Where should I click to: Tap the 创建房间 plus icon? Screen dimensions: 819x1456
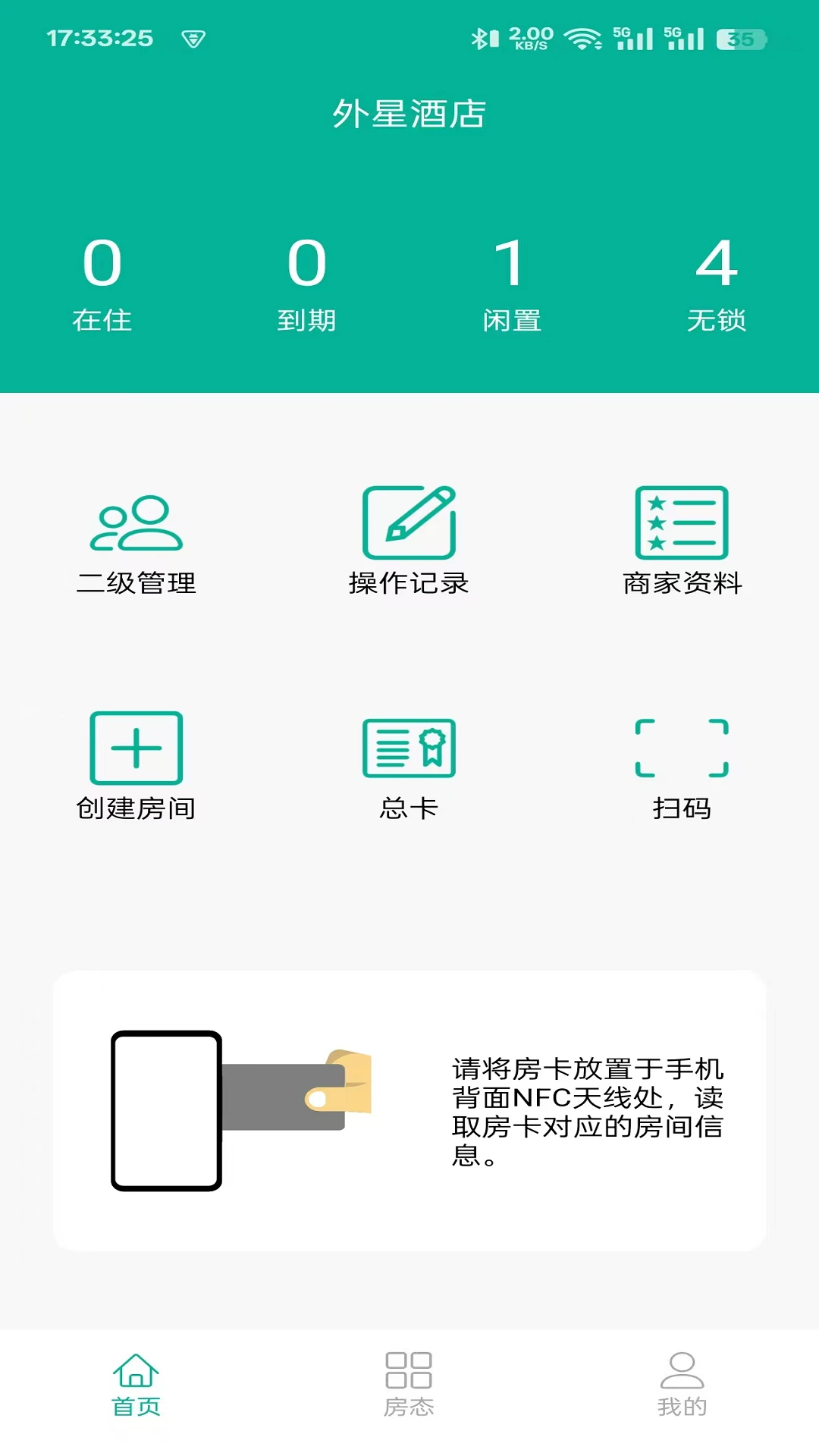(136, 748)
